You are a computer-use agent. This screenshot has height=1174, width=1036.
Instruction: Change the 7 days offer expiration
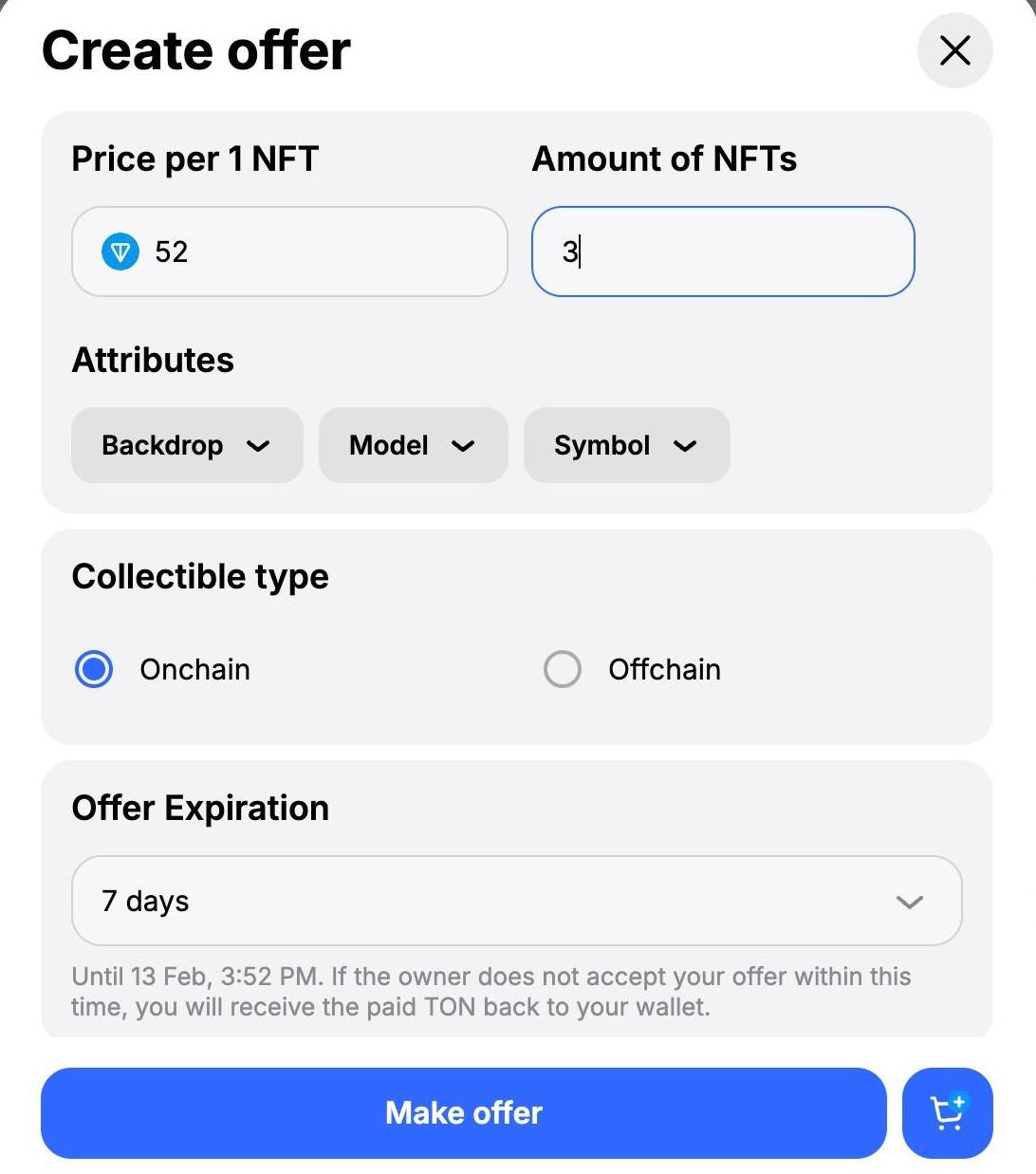(516, 901)
